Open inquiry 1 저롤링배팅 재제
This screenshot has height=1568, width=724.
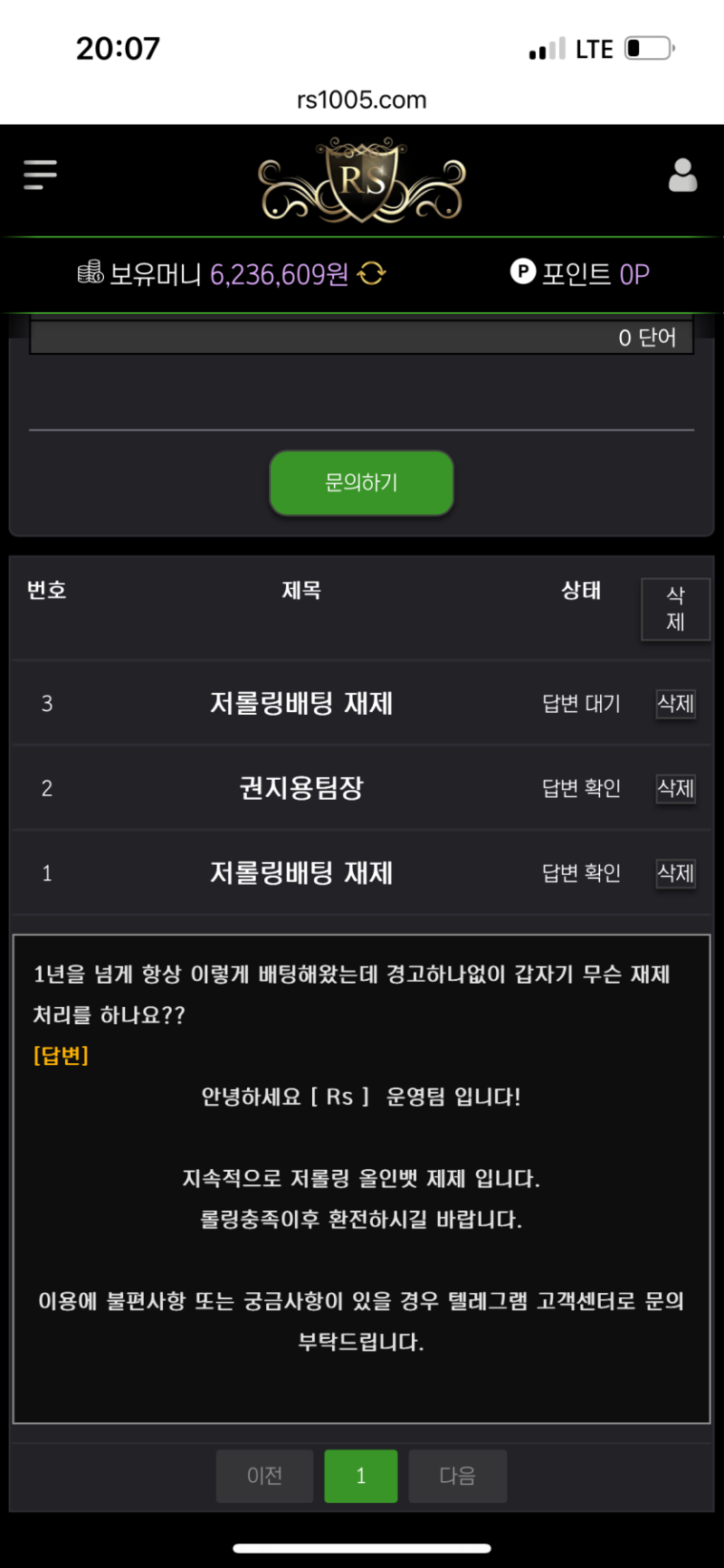click(x=300, y=872)
